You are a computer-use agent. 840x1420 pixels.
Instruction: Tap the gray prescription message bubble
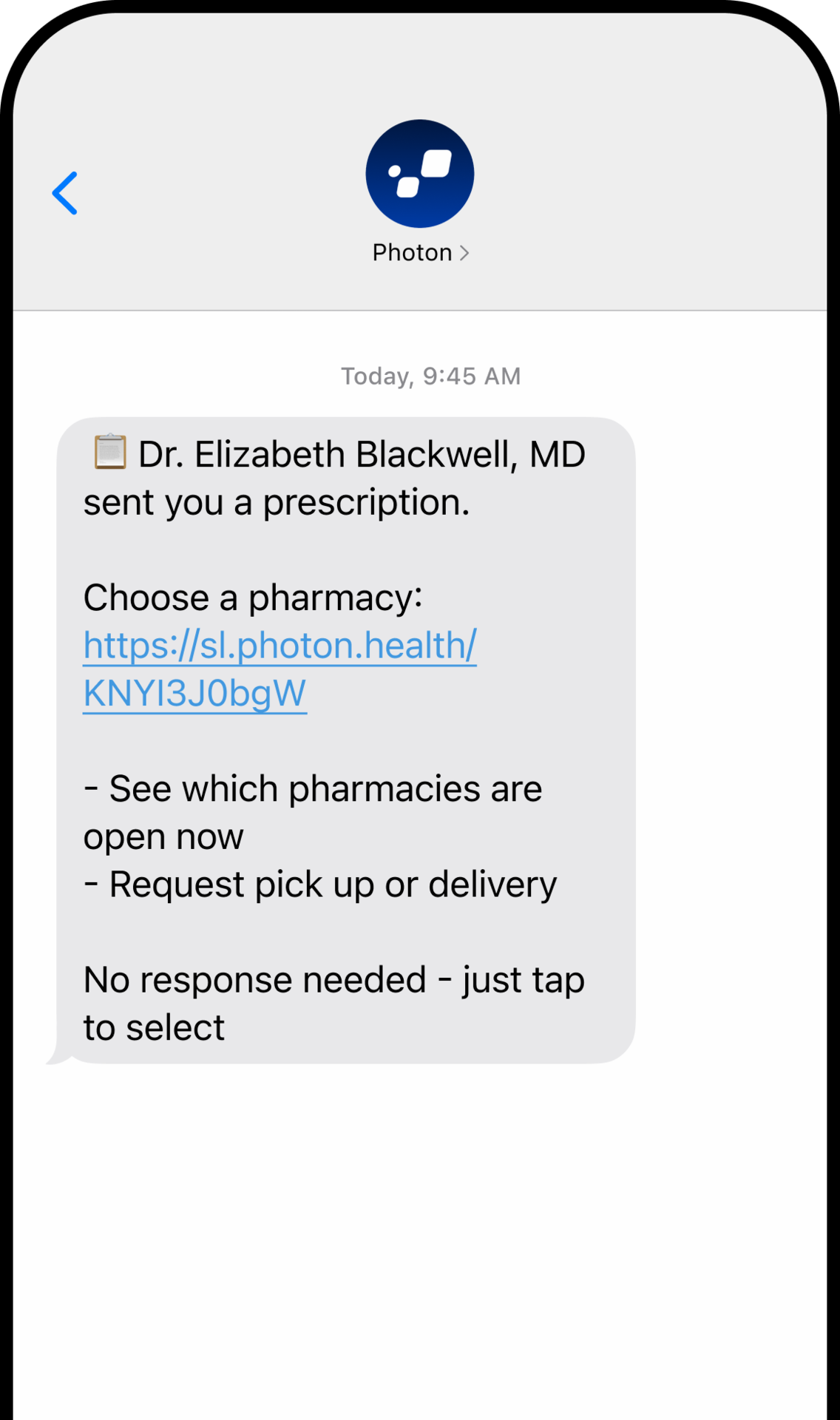click(x=346, y=740)
